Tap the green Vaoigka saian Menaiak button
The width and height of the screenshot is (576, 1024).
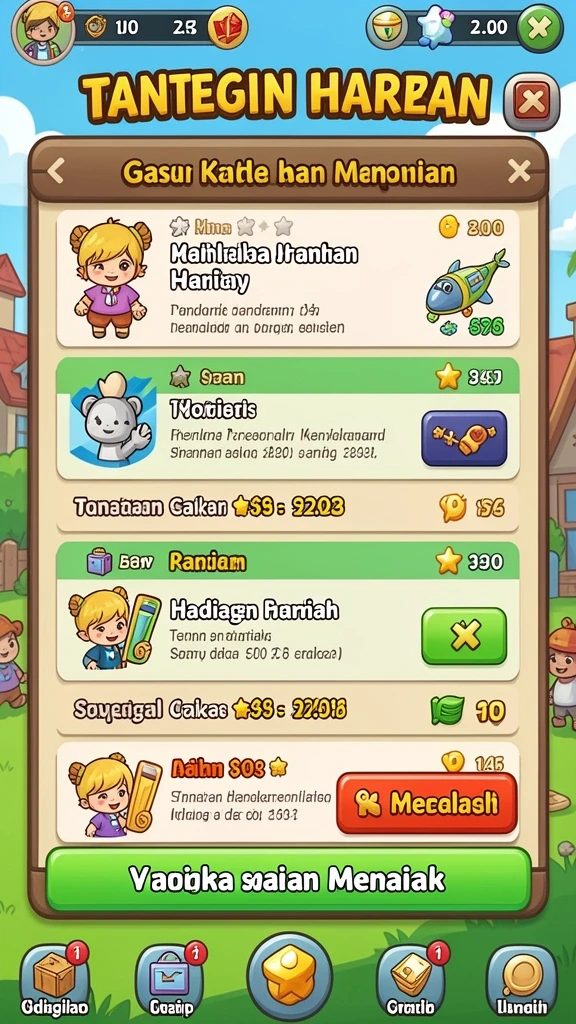pos(287,879)
